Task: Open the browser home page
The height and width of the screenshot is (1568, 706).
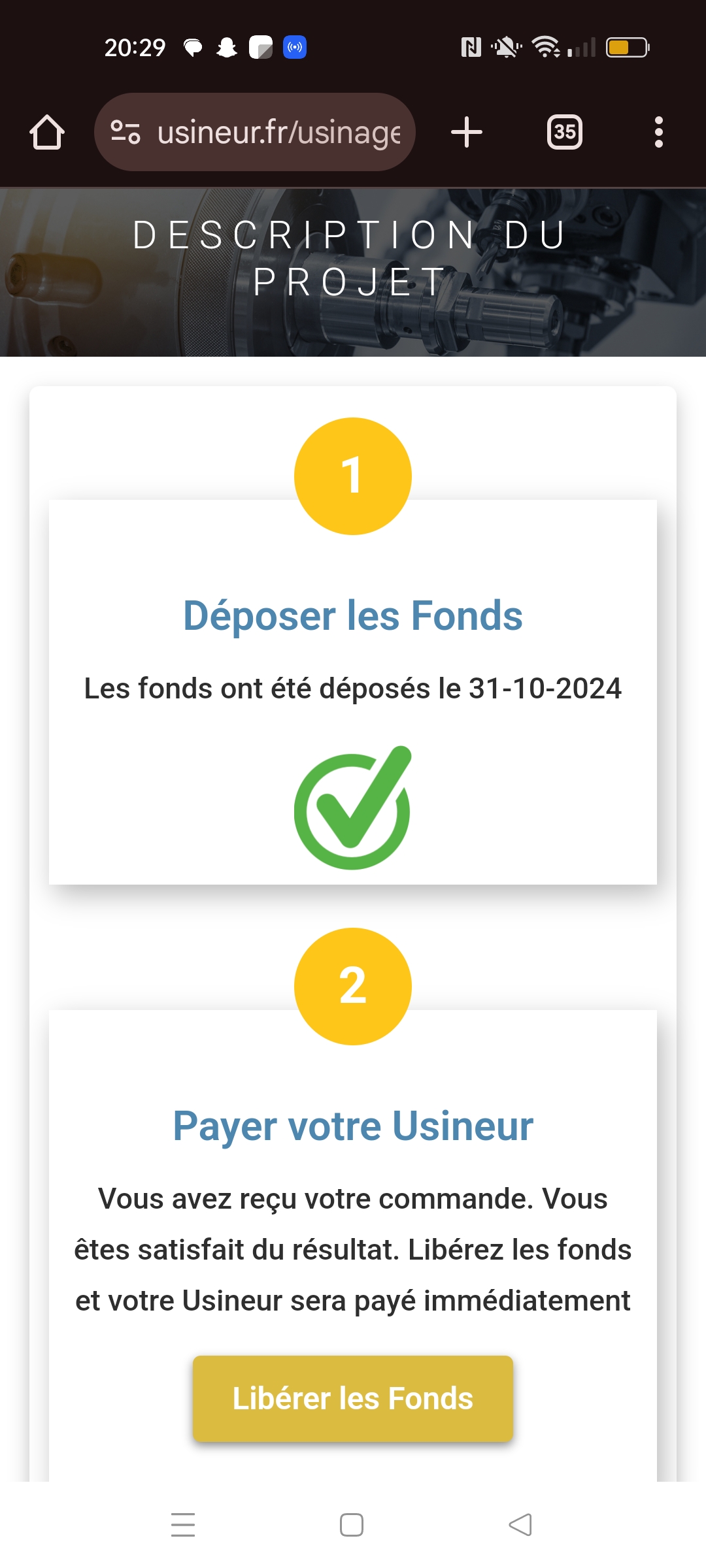Action: tap(47, 132)
